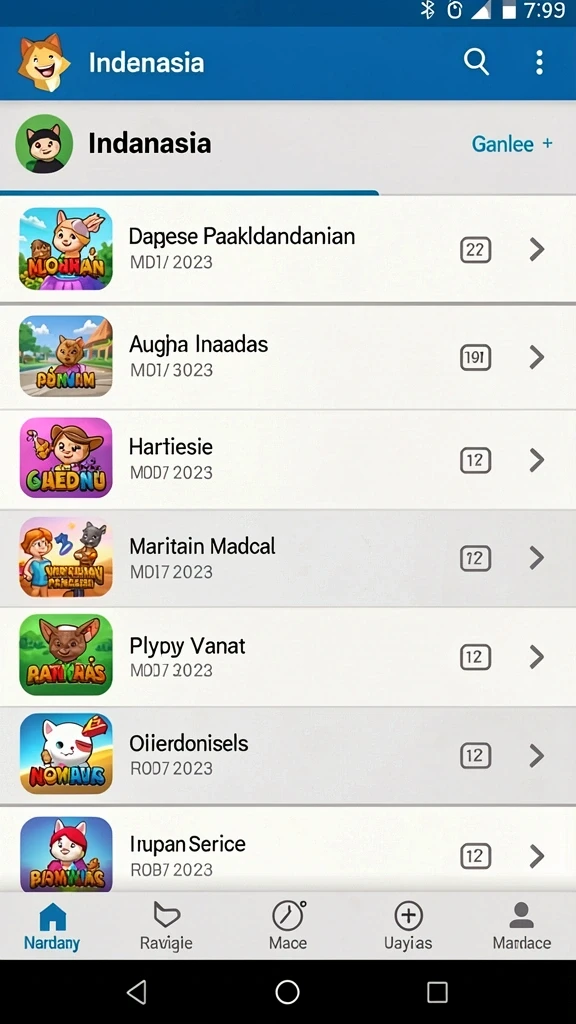
Task: Go to the home screen via system home
Action: [x=287, y=992]
